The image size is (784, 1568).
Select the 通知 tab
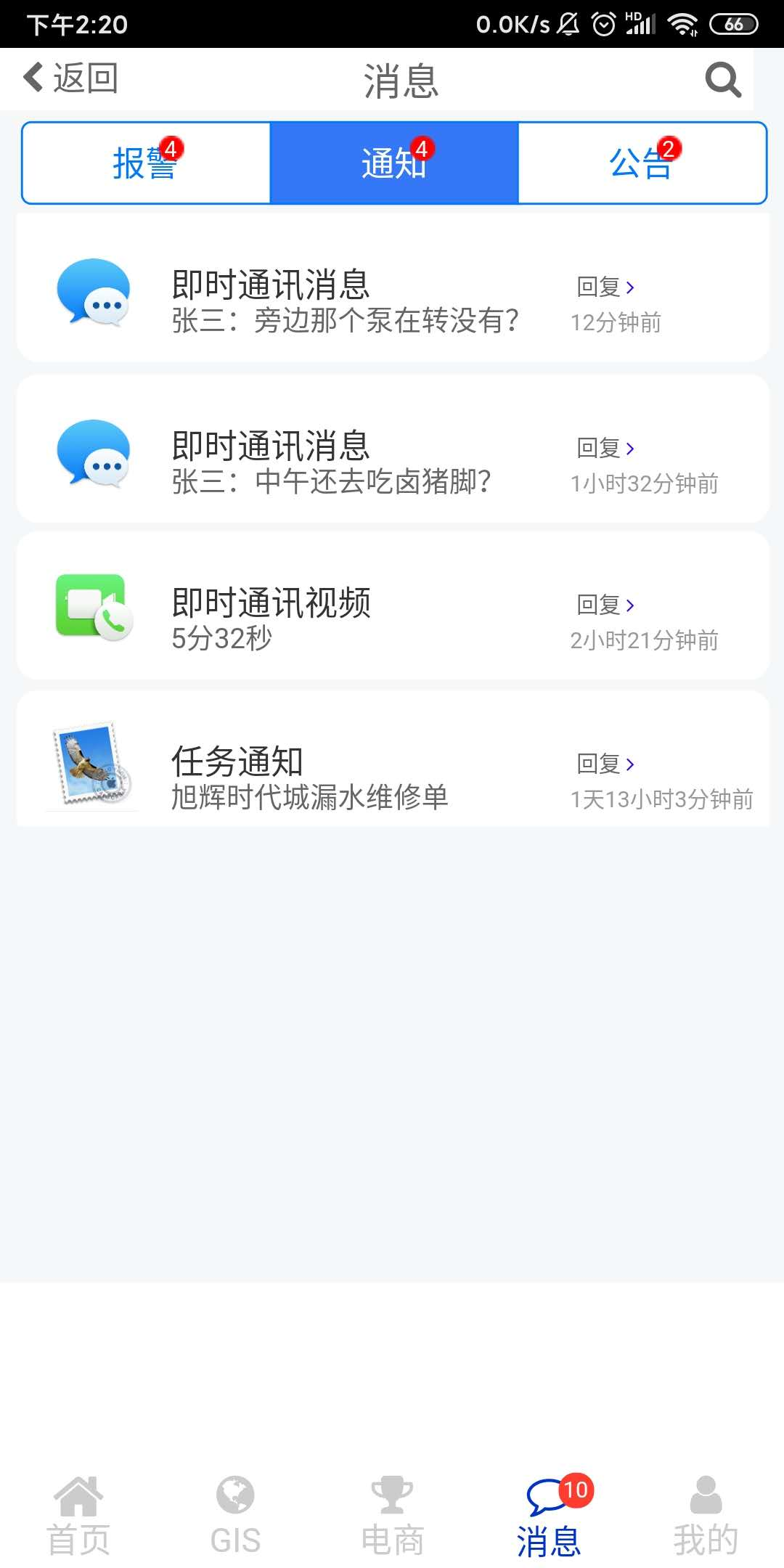click(394, 163)
